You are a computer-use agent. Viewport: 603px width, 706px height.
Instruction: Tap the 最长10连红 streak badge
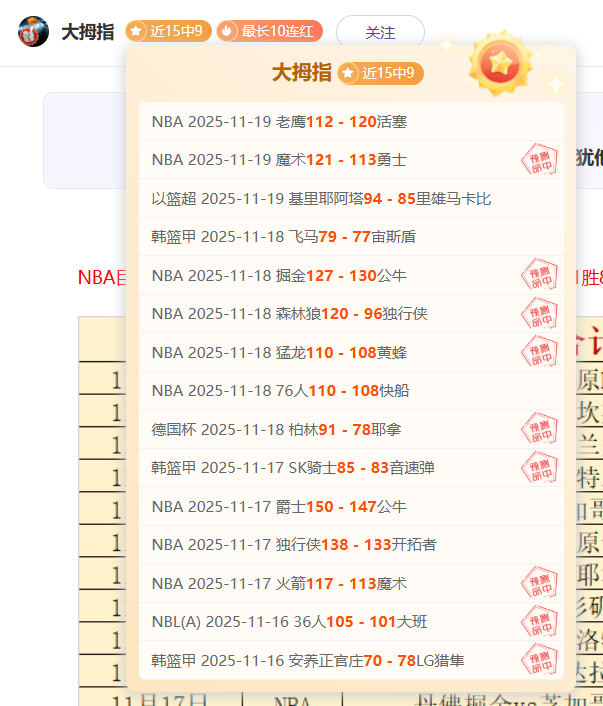(x=268, y=31)
